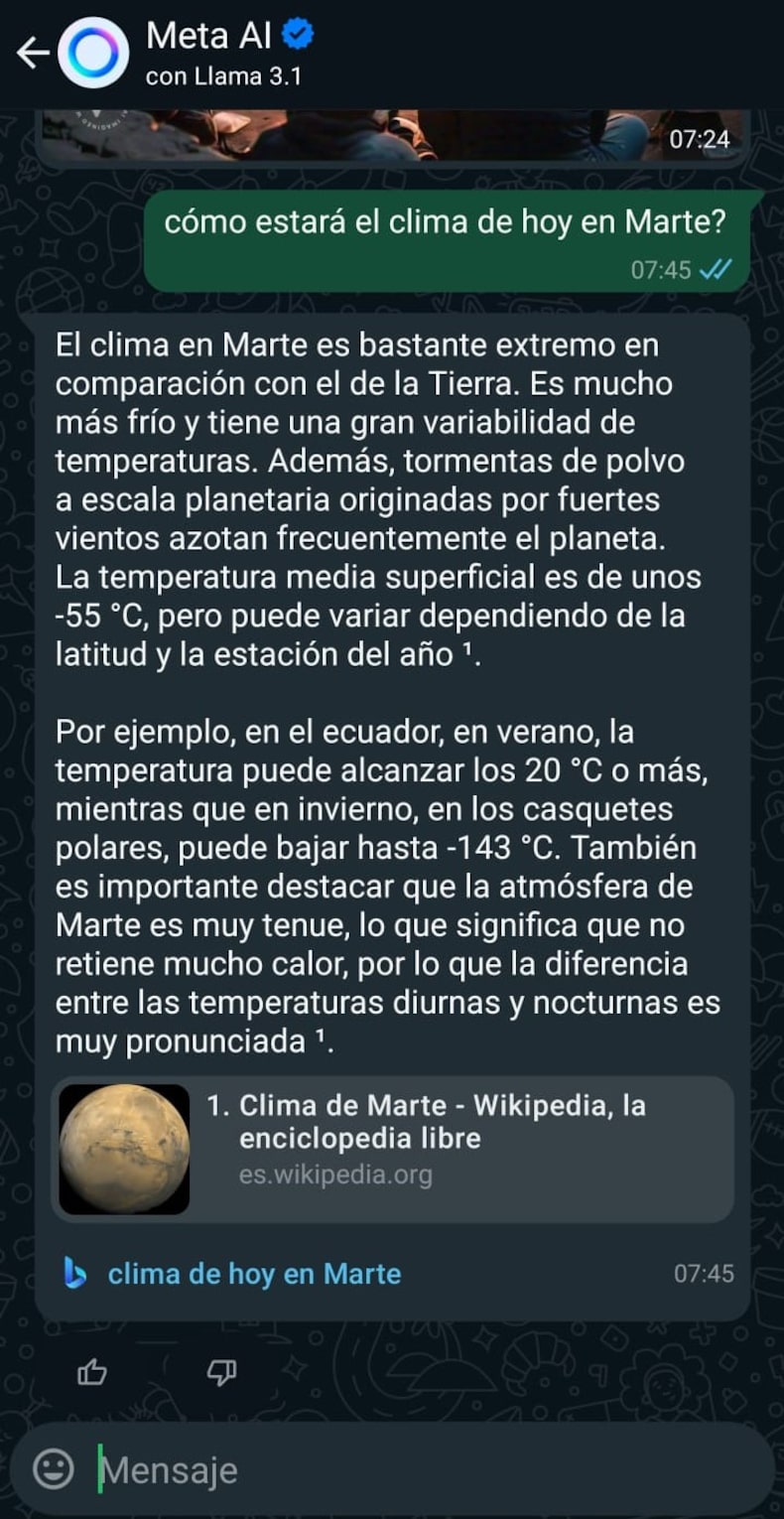Give thumbs down to the Meta AI response
Screen dimensions: 784x1519
(x=221, y=1372)
